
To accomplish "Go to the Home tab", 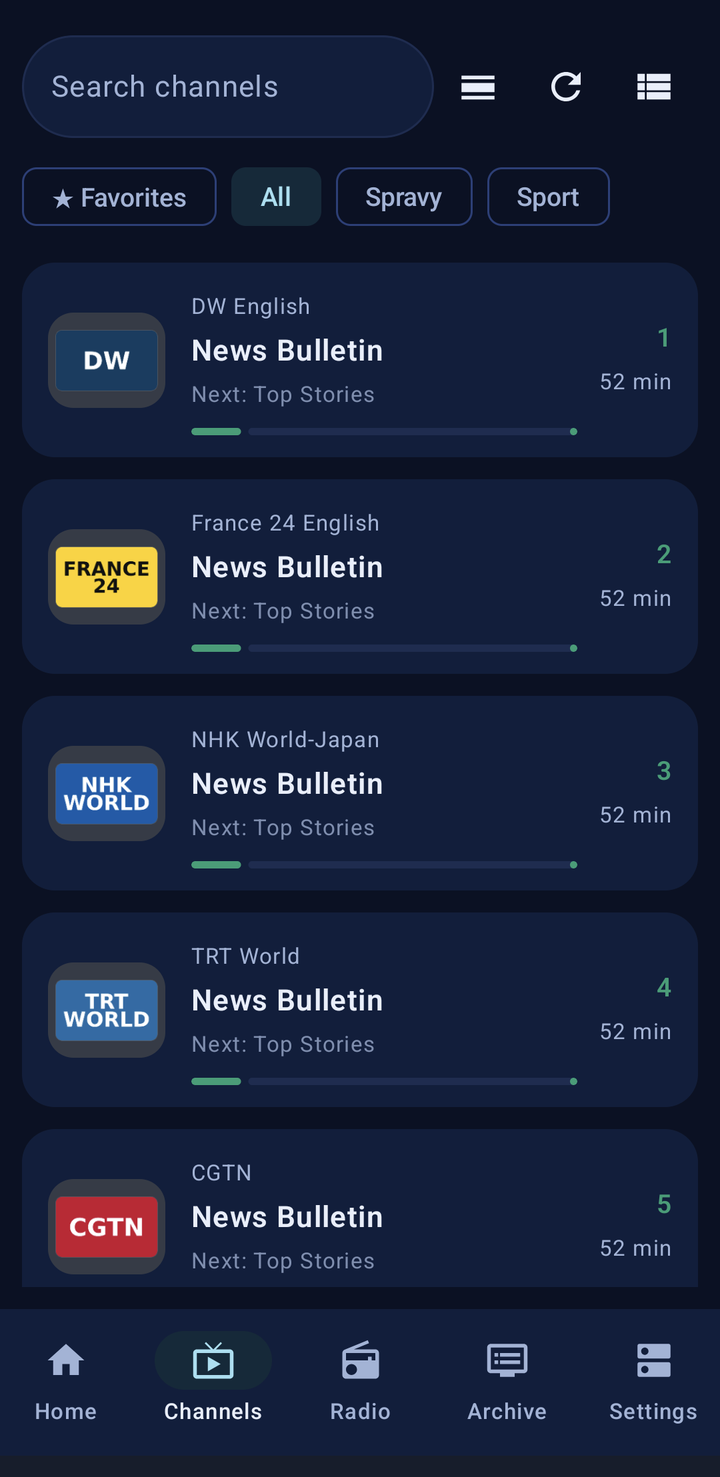I will tap(66, 1381).
